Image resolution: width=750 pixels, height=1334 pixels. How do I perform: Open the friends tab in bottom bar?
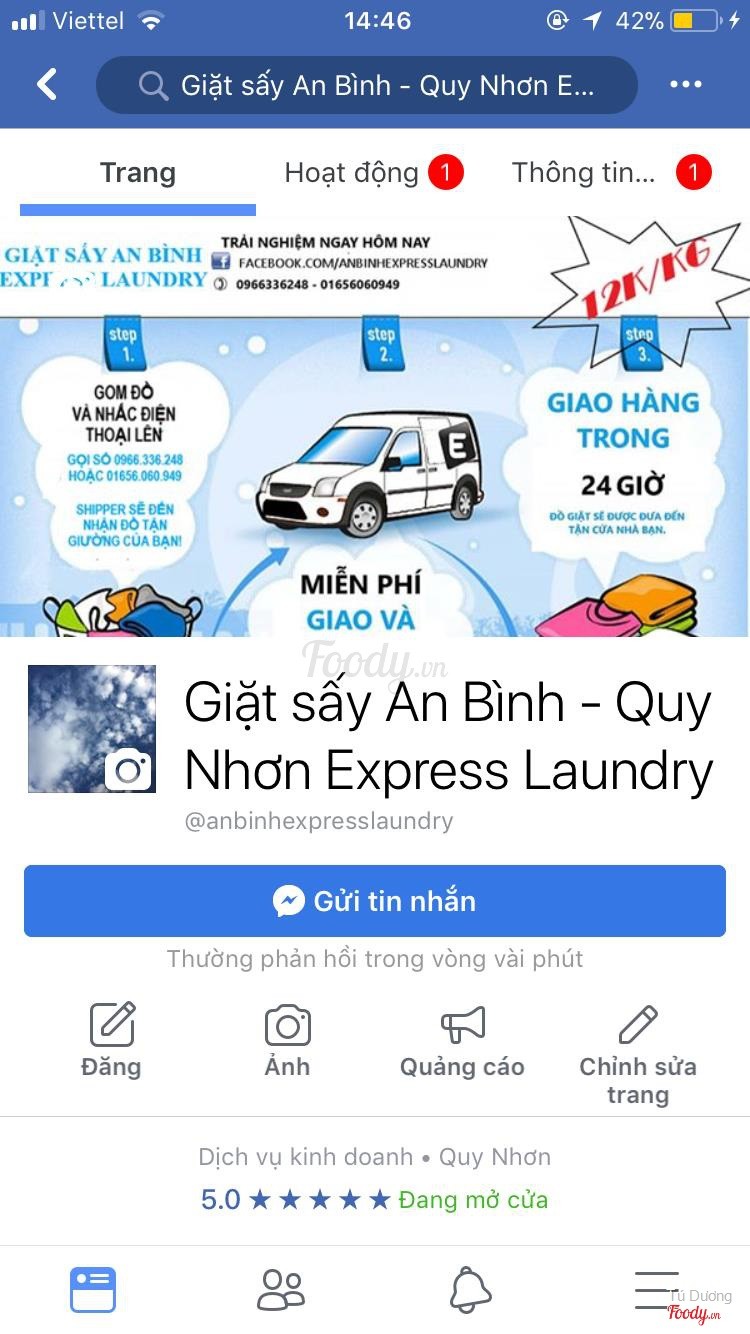pyautogui.click(x=280, y=1289)
